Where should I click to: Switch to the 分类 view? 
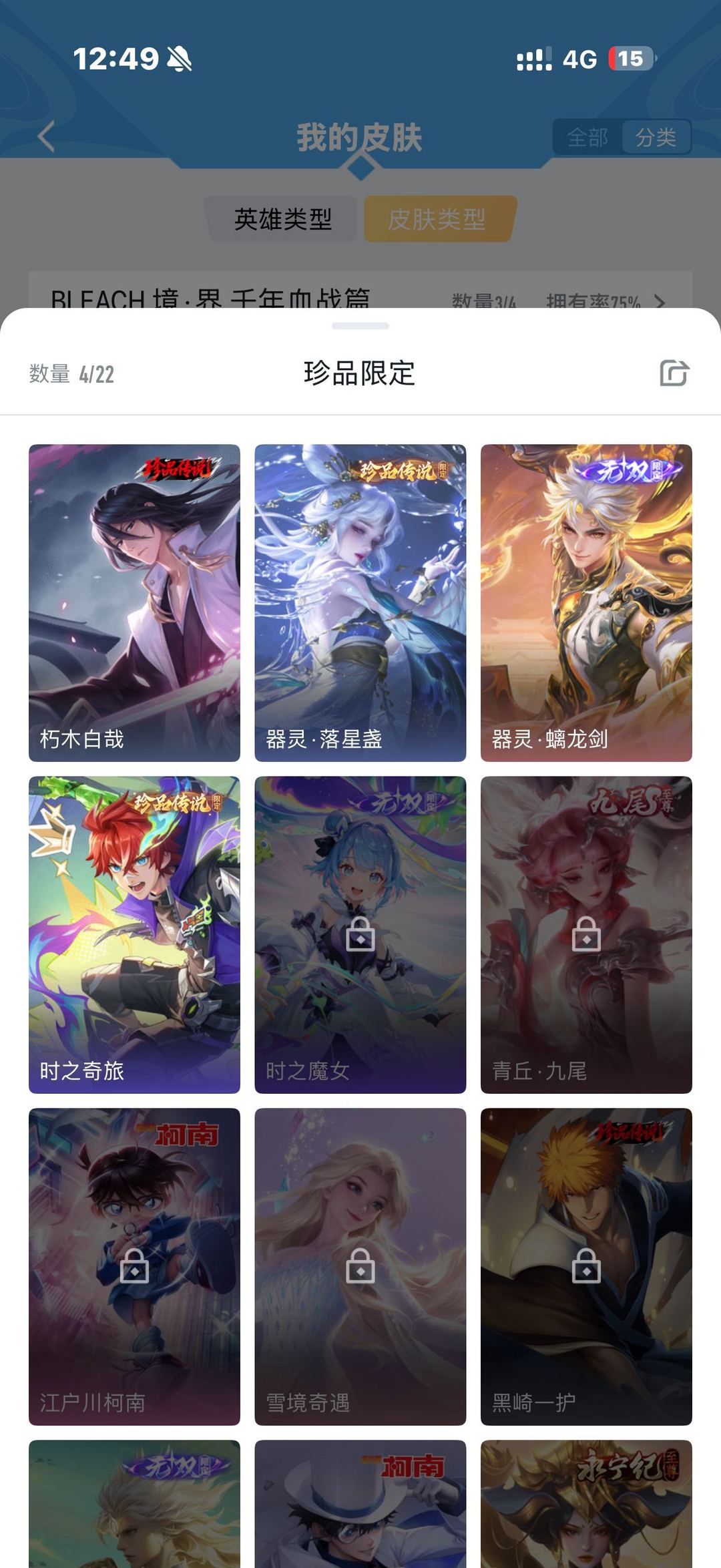click(x=656, y=138)
